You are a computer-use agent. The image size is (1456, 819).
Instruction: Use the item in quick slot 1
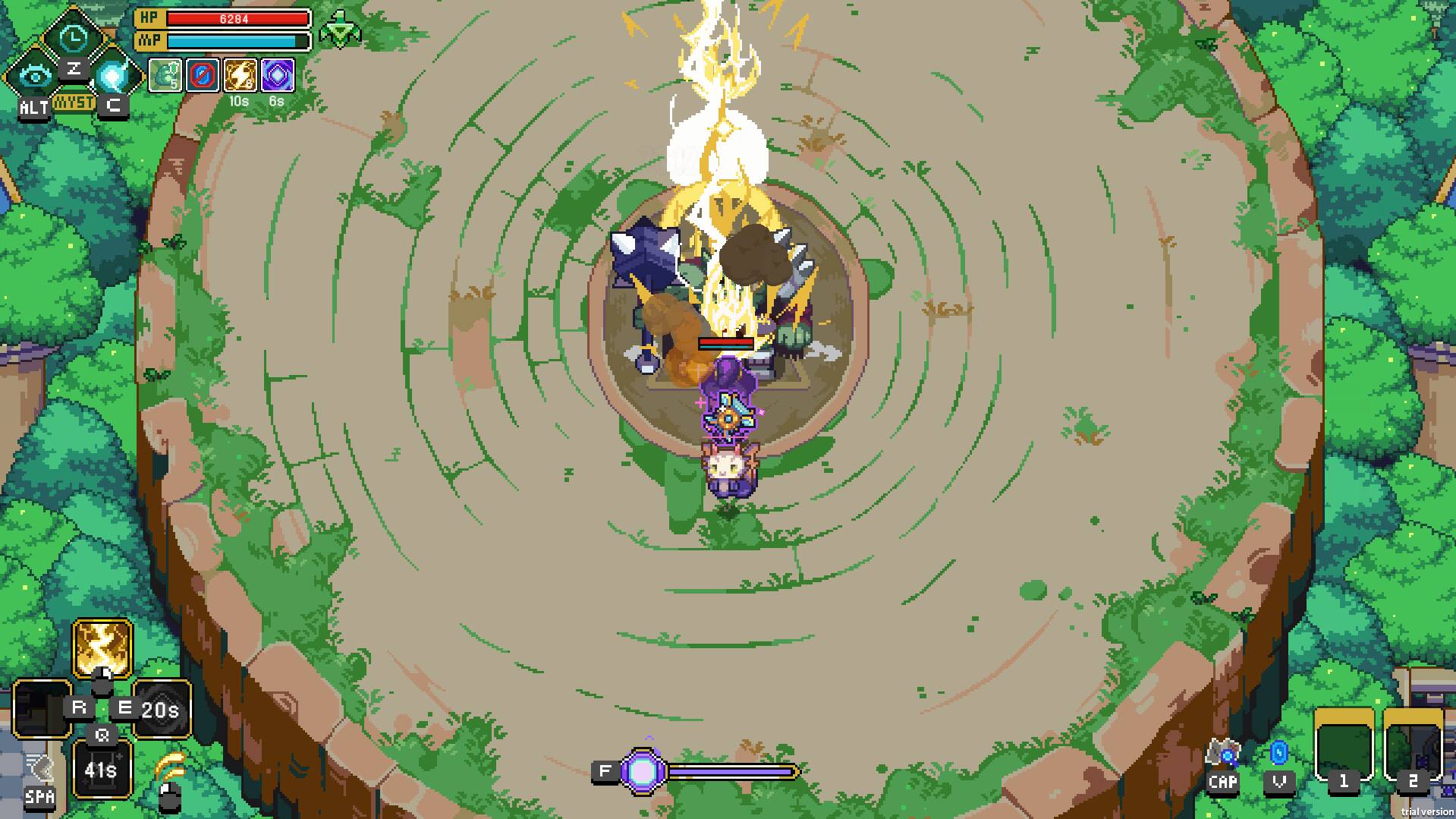pyautogui.click(x=1344, y=746)
